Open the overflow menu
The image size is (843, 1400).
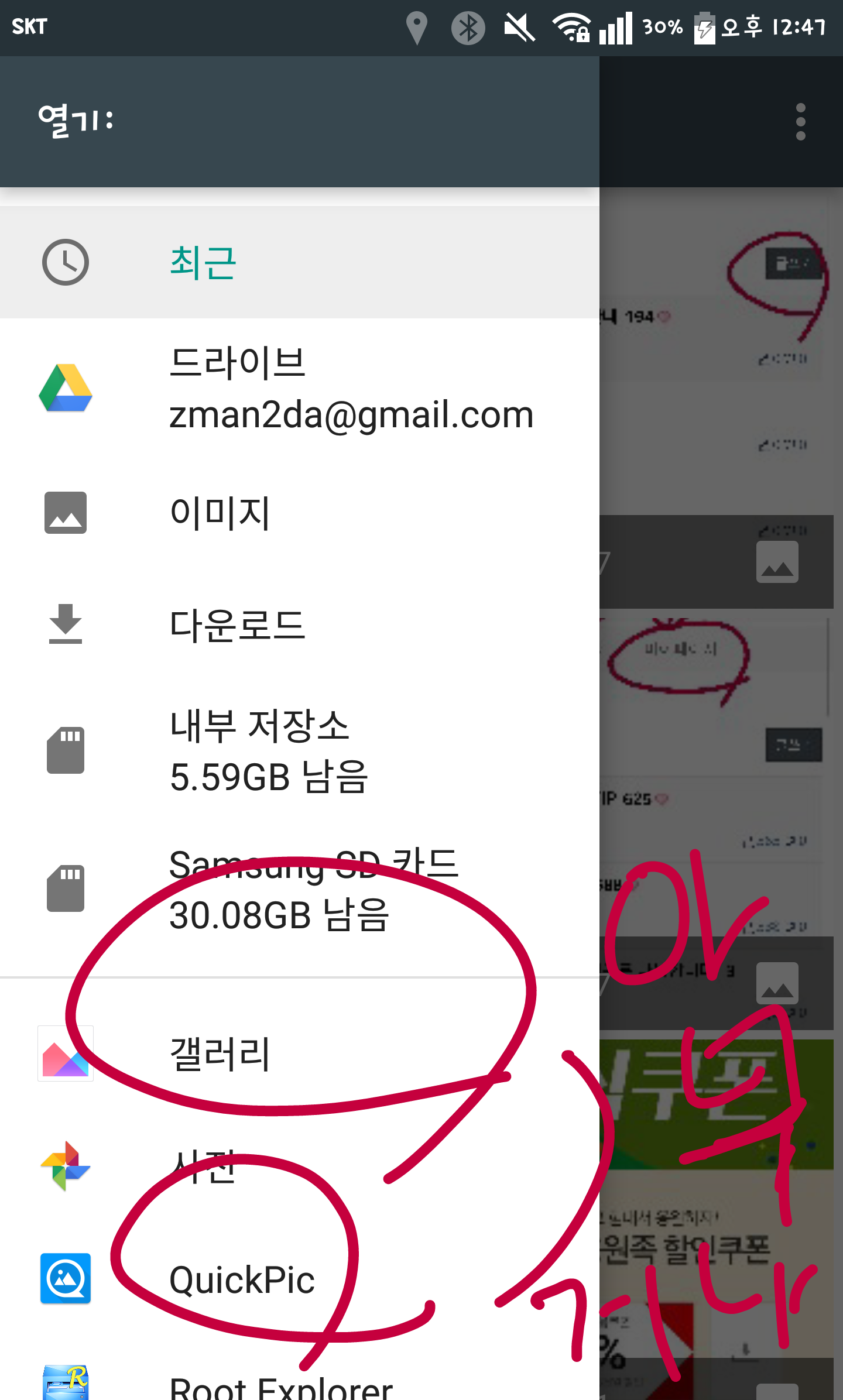click(x=800, y=122)
